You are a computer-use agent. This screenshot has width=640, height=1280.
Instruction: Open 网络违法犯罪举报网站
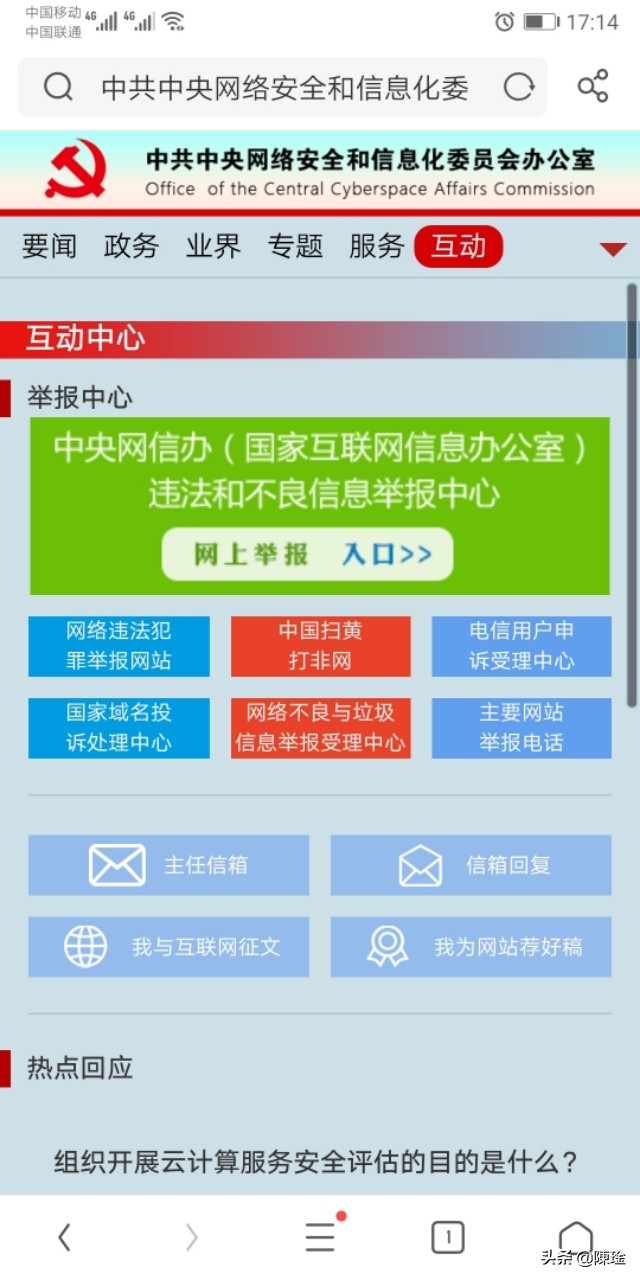[x=119, y=646]
